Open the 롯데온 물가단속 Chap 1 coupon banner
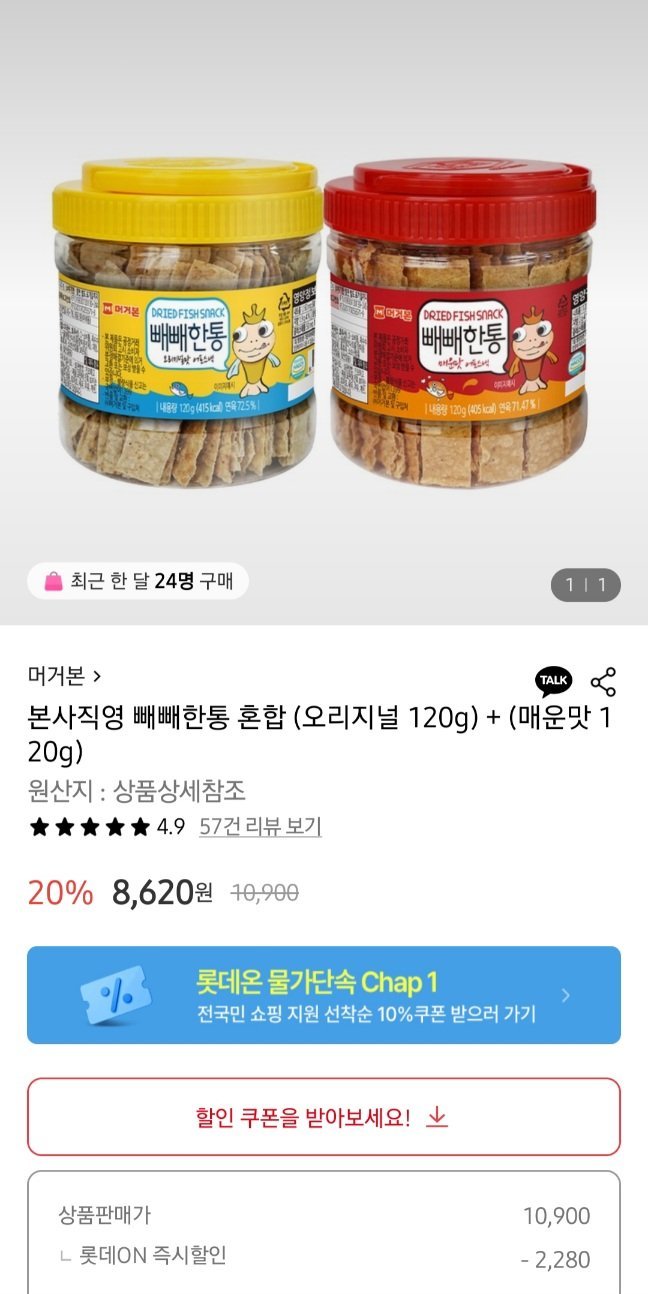The height and width of the screenshot is (1294, 648). pos(324,995)
